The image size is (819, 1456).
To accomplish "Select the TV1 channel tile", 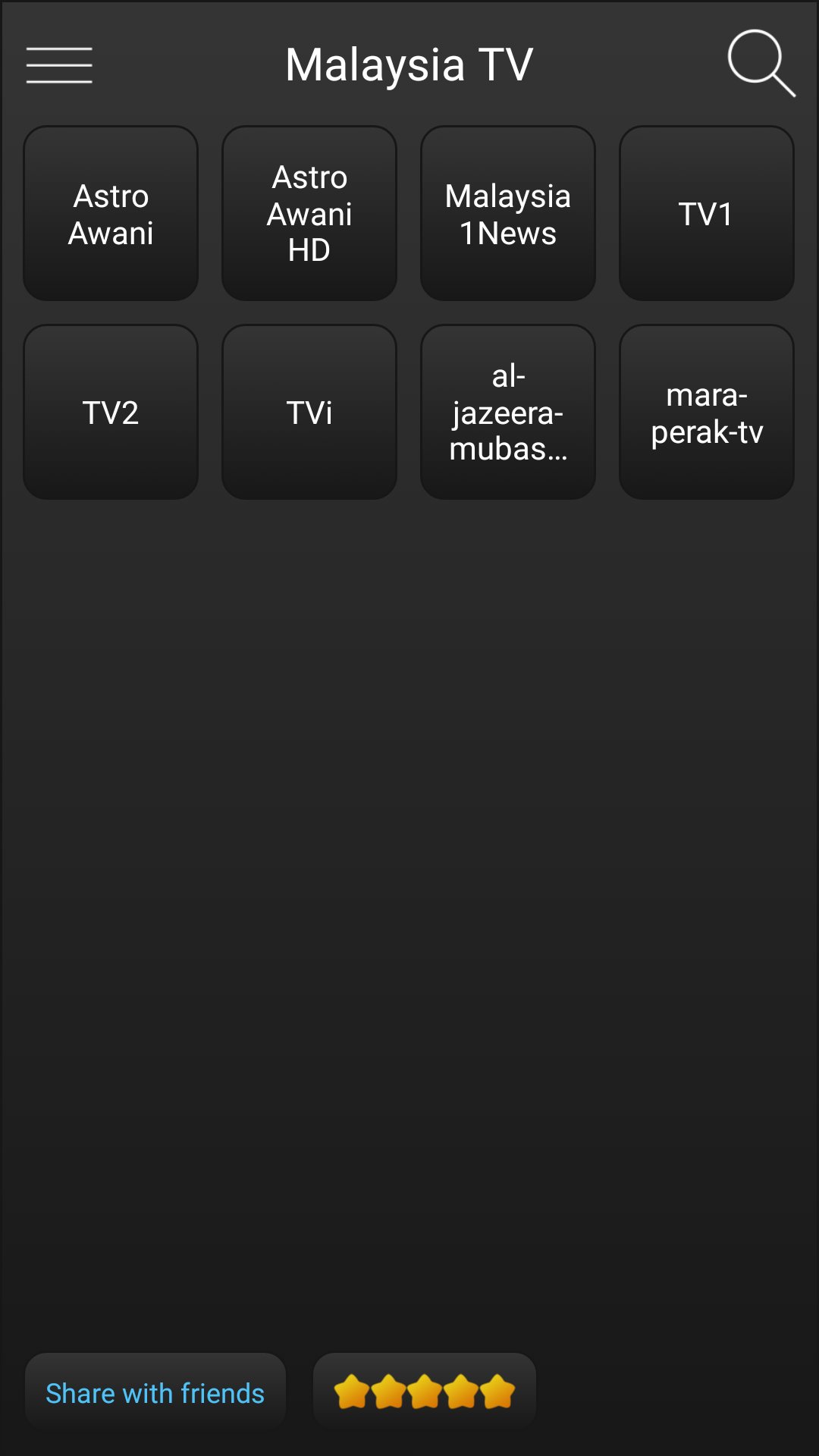I will coord(706,213).
